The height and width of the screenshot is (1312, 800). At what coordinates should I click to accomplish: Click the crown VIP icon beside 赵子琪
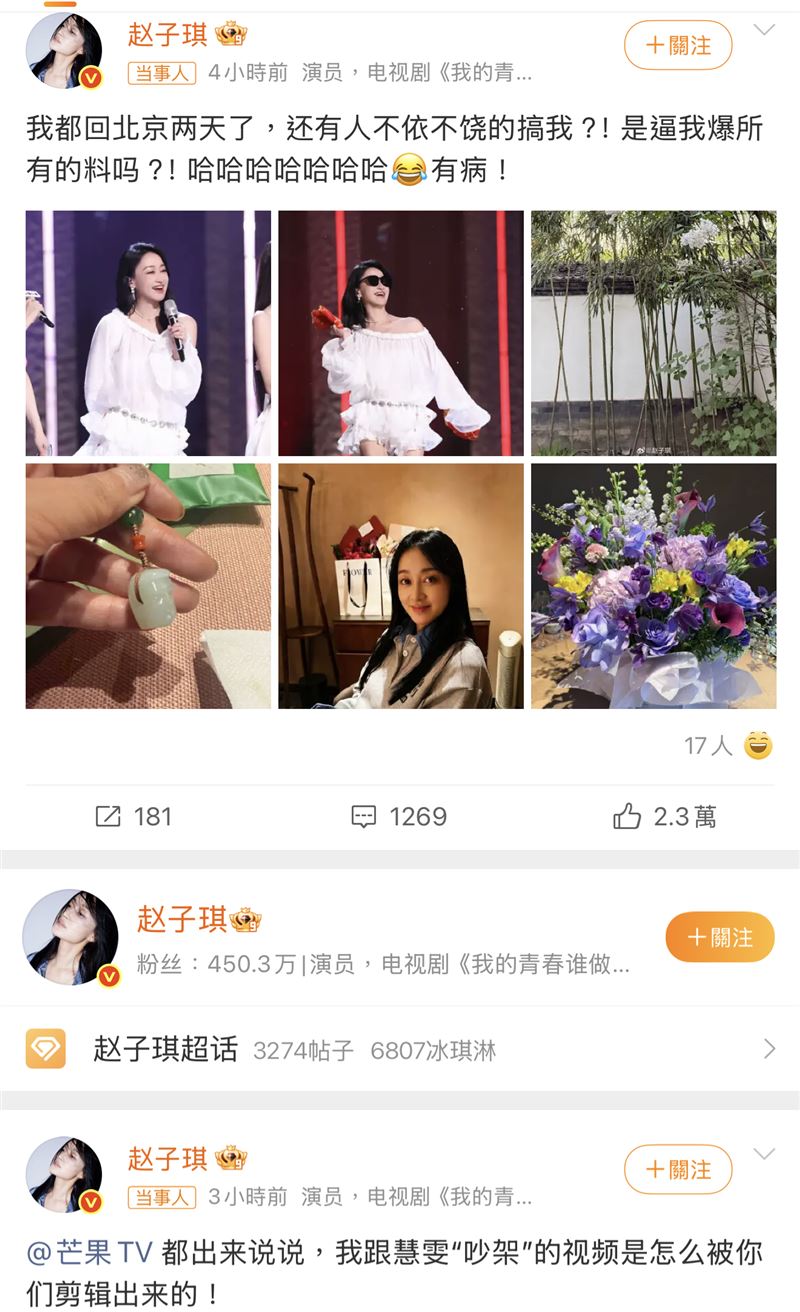coord(229,31)
